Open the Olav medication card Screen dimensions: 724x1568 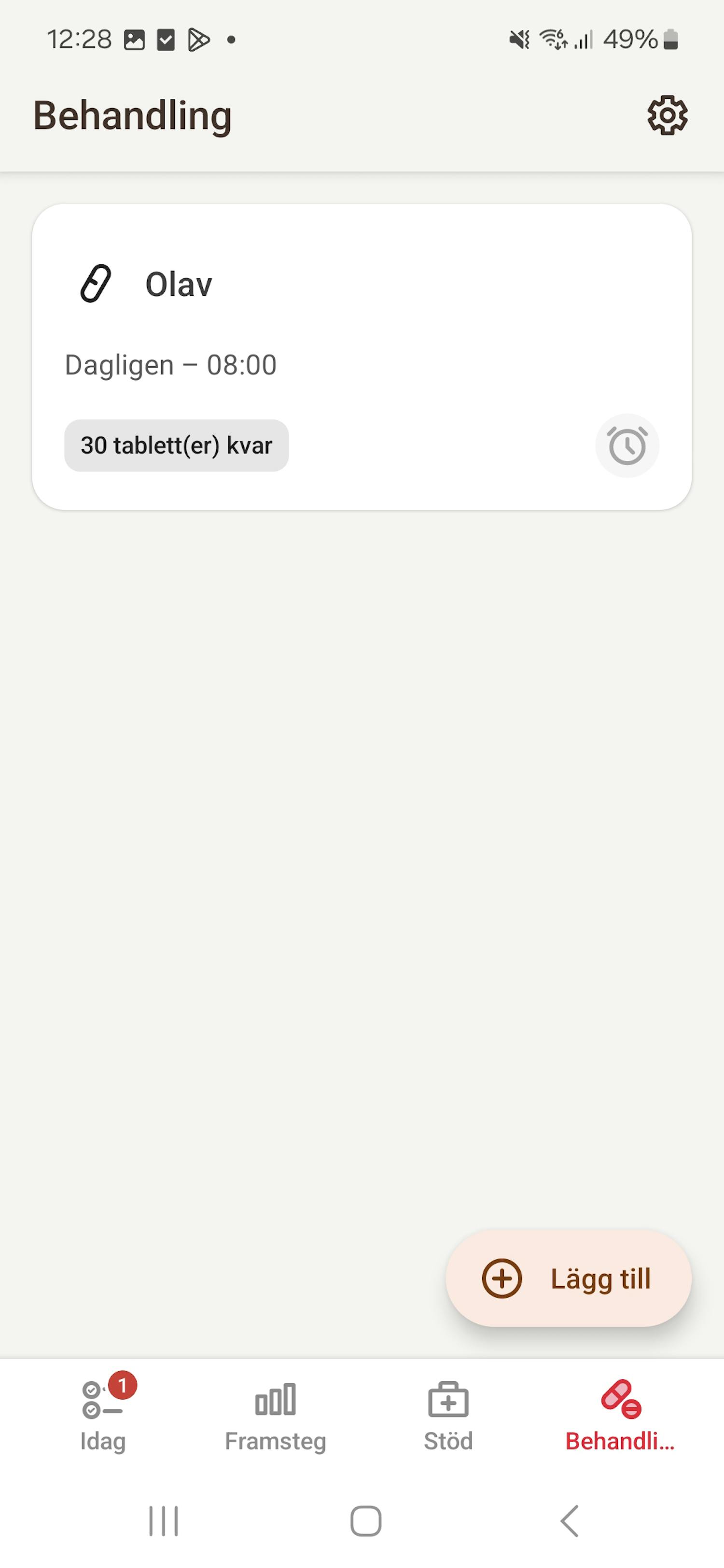(361, 329)
